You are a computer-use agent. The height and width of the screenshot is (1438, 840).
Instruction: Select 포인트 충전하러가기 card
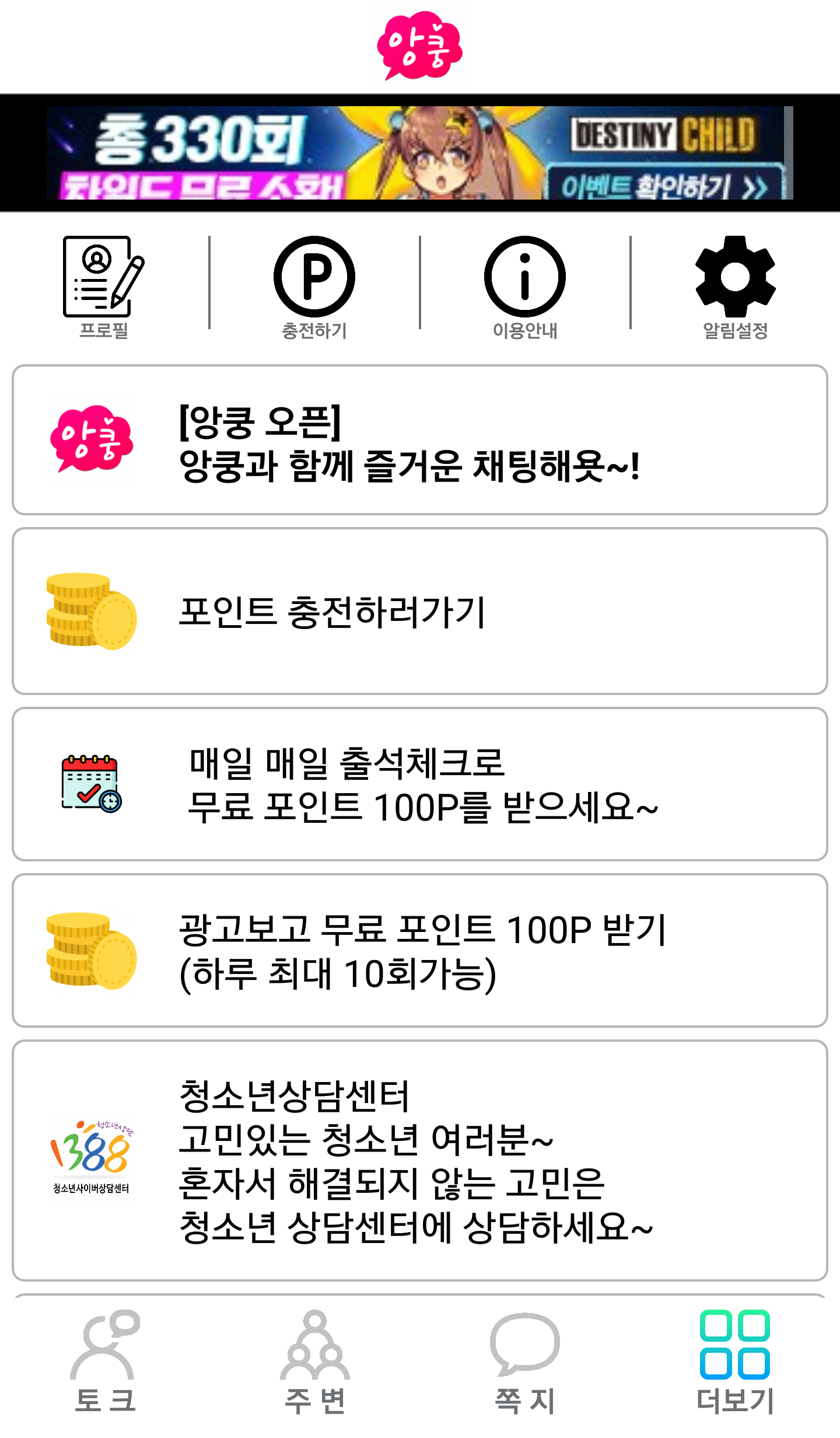coord(420,612)
